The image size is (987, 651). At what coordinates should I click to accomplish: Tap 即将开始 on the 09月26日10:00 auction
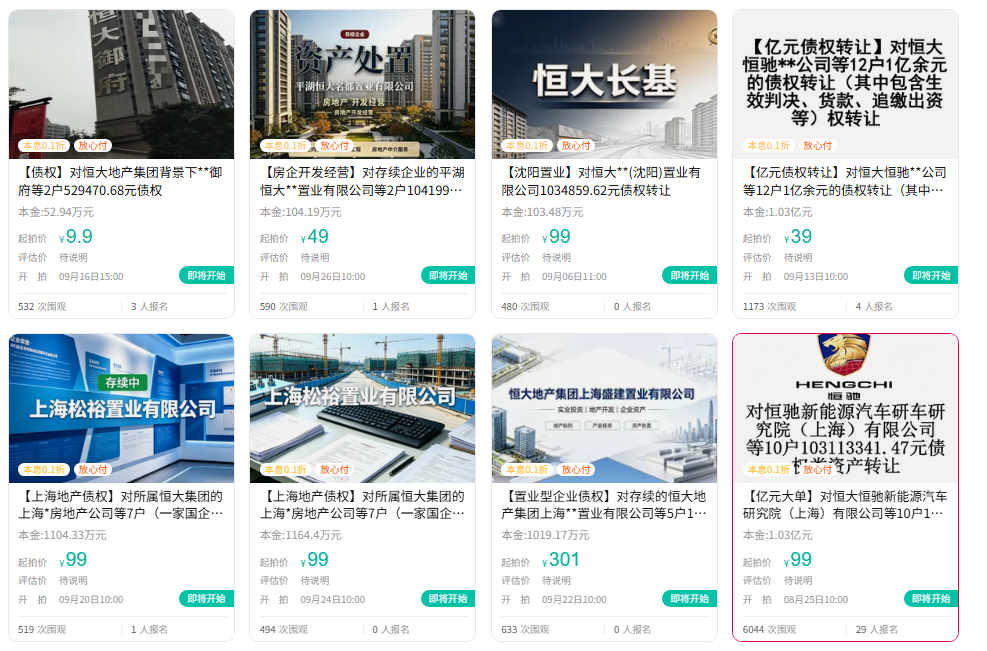pyautogui.click(x=448, y=276)
